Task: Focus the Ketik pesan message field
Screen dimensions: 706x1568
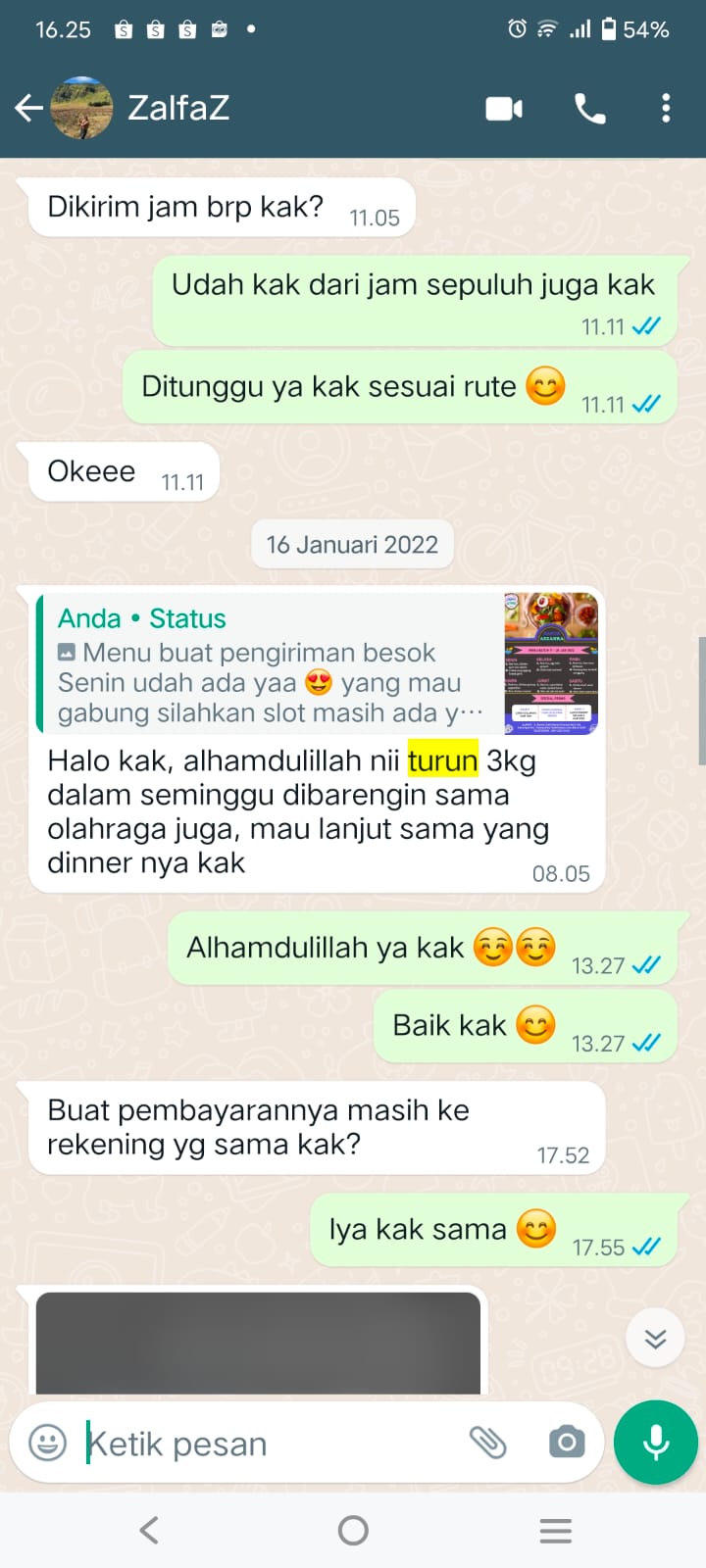Action: point(265,1444)
